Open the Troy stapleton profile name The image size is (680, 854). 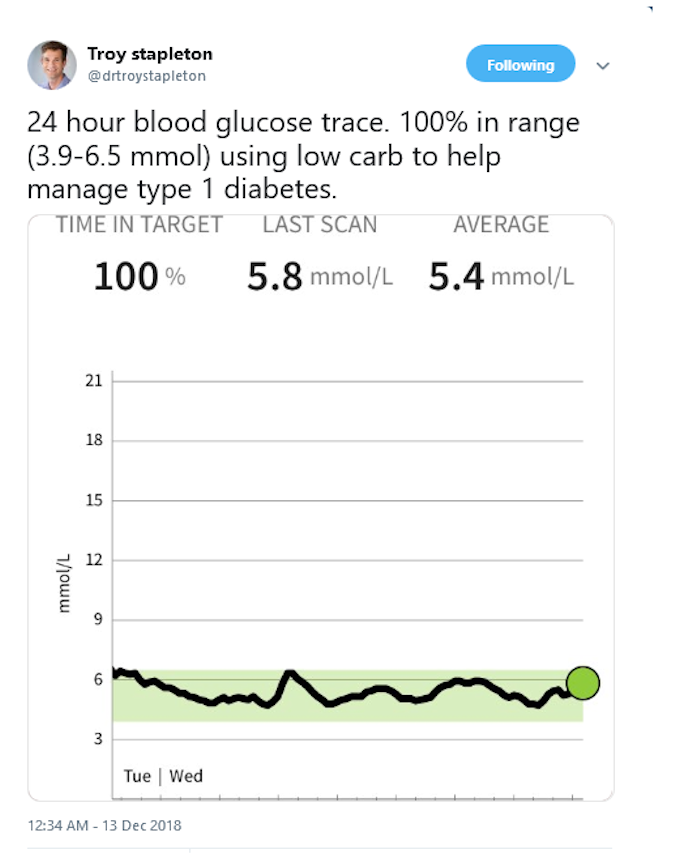150,54
